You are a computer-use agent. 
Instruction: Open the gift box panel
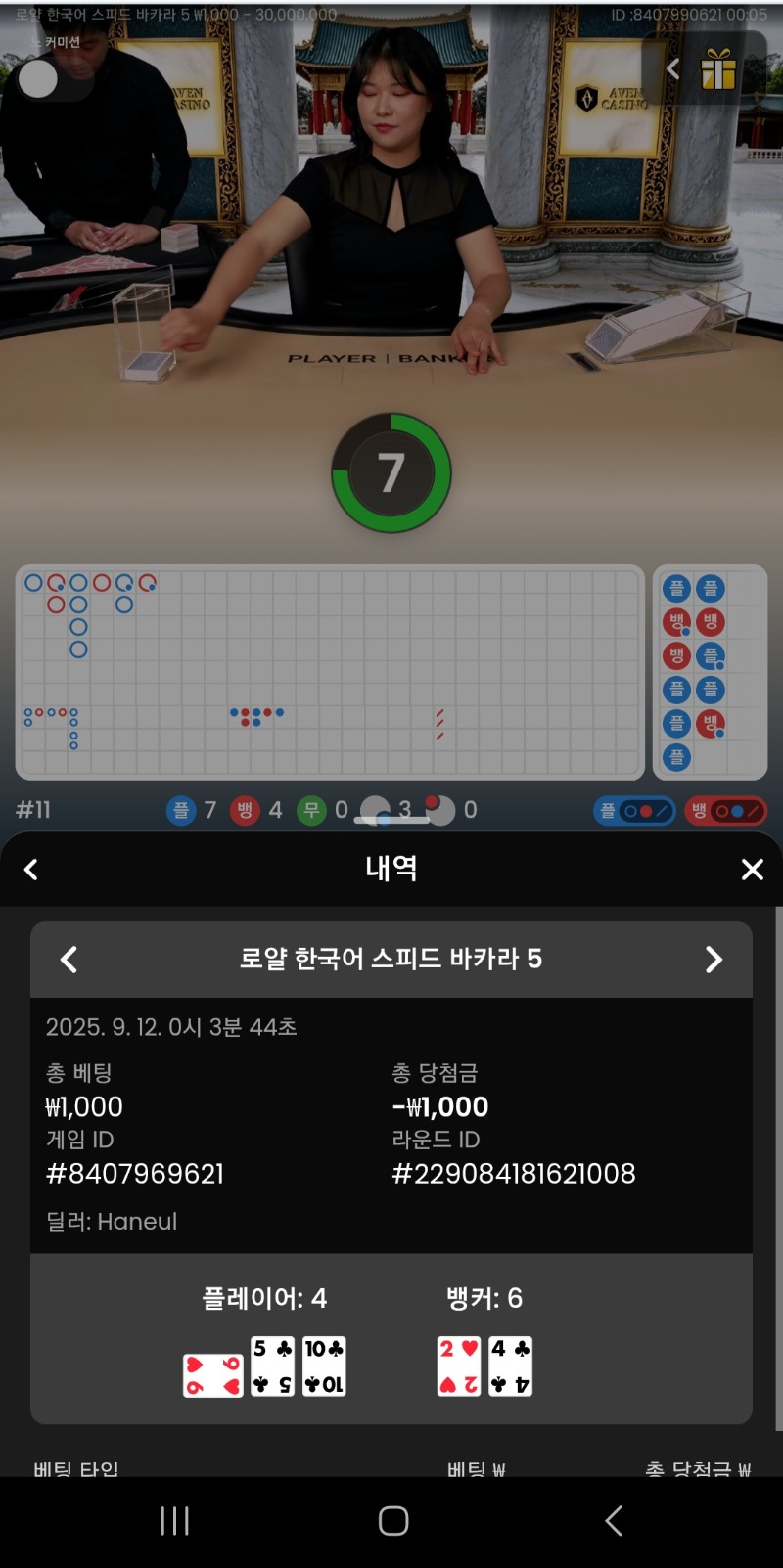[718, 69]
